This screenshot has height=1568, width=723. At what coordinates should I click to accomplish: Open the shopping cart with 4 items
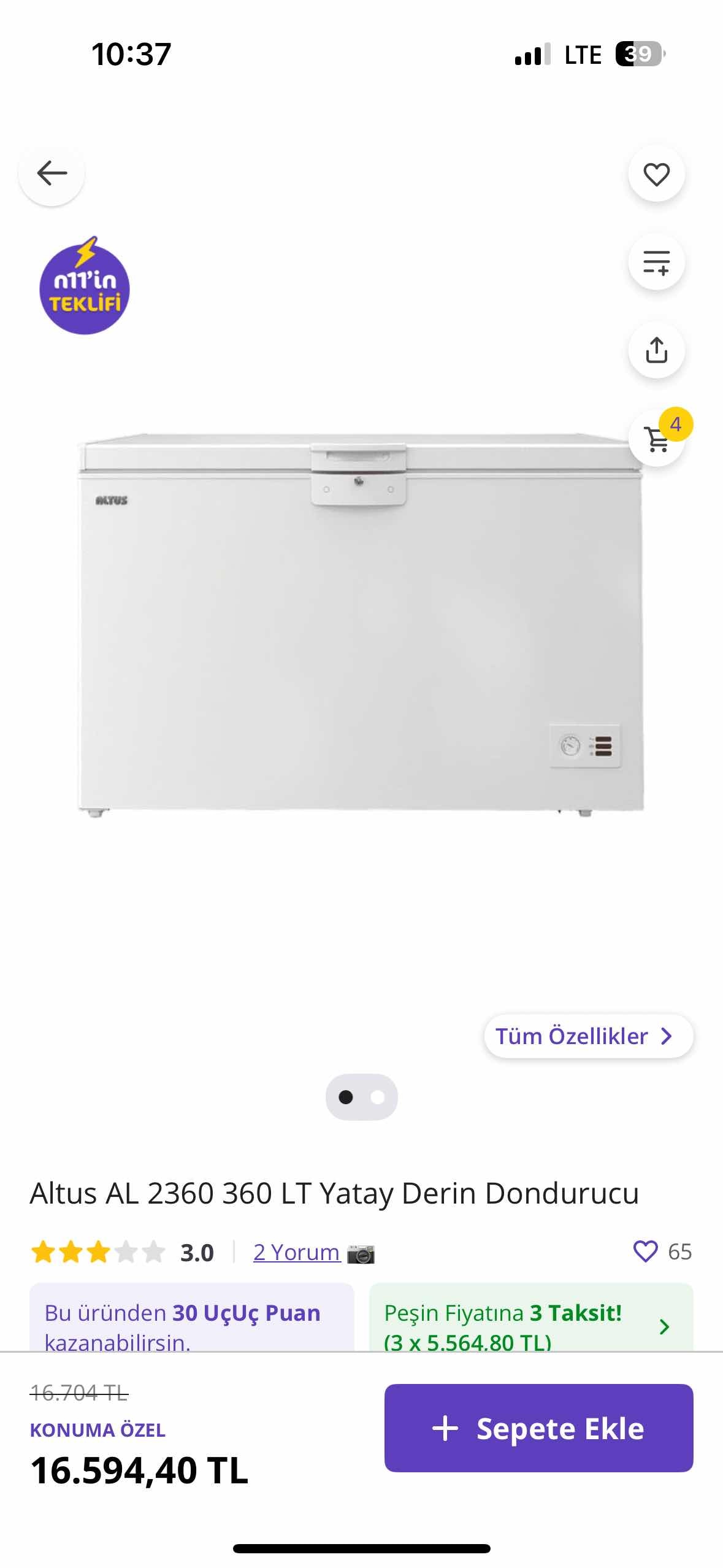pos(657,439)
